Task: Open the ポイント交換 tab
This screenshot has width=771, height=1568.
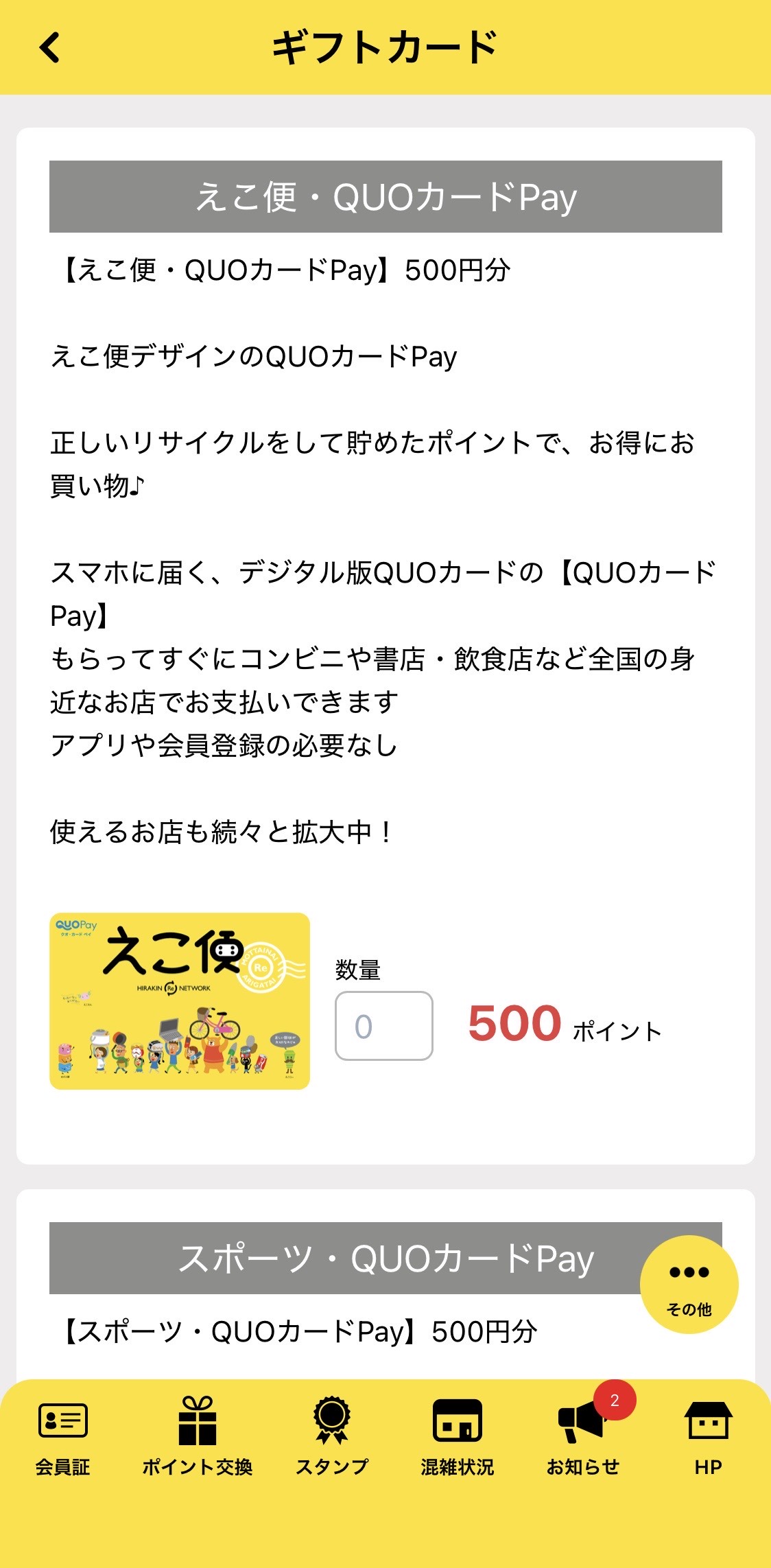Action: (x=197, y=1436)
